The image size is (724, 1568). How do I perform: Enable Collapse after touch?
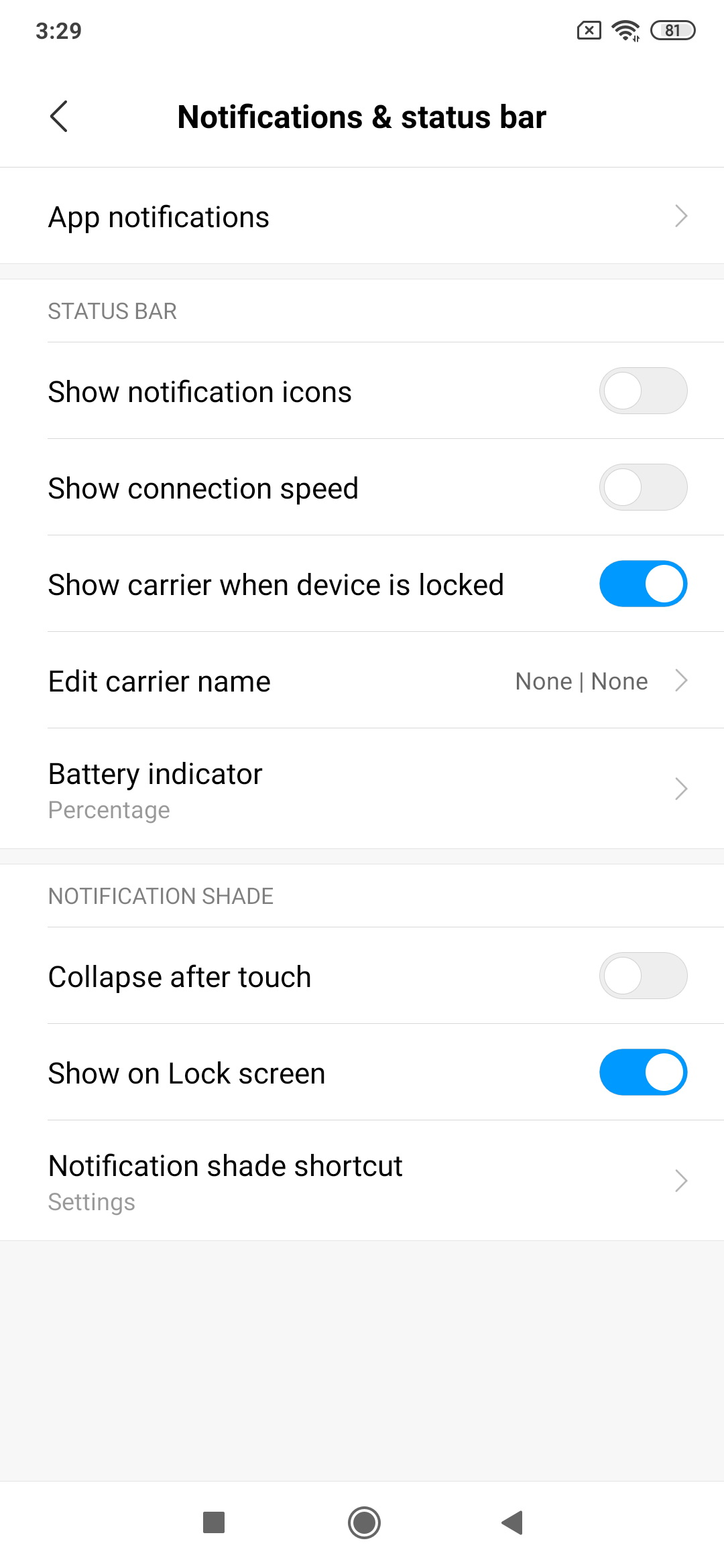coord(643,976)
